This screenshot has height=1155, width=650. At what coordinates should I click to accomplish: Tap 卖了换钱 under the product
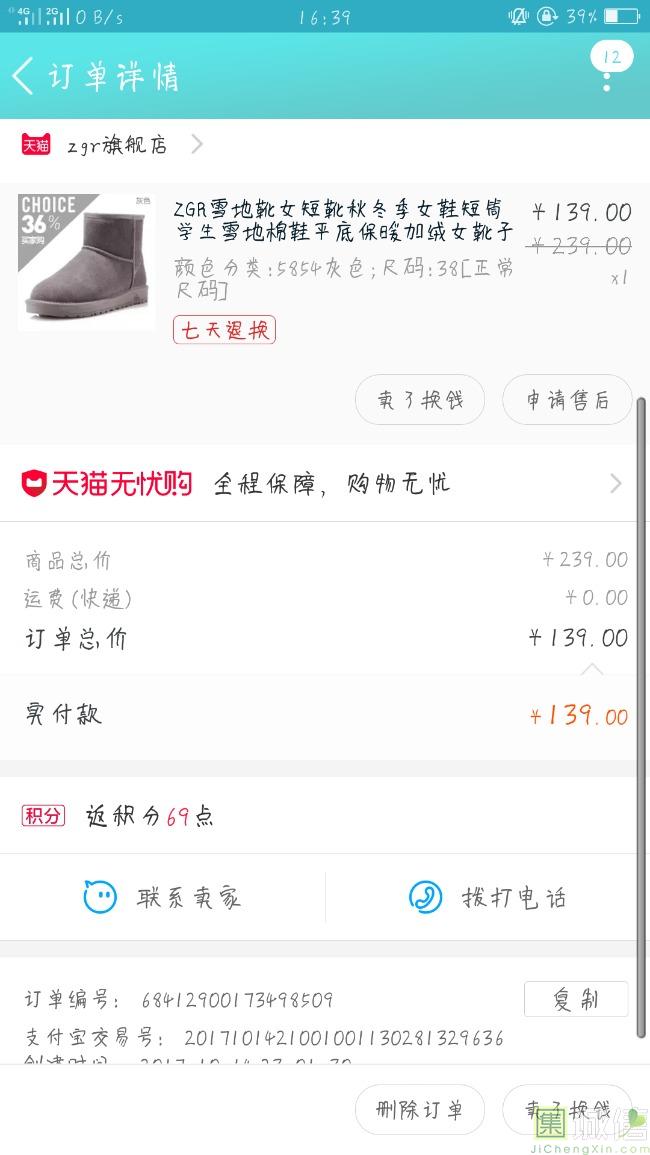pyautogui.click(x=420, y=400)
